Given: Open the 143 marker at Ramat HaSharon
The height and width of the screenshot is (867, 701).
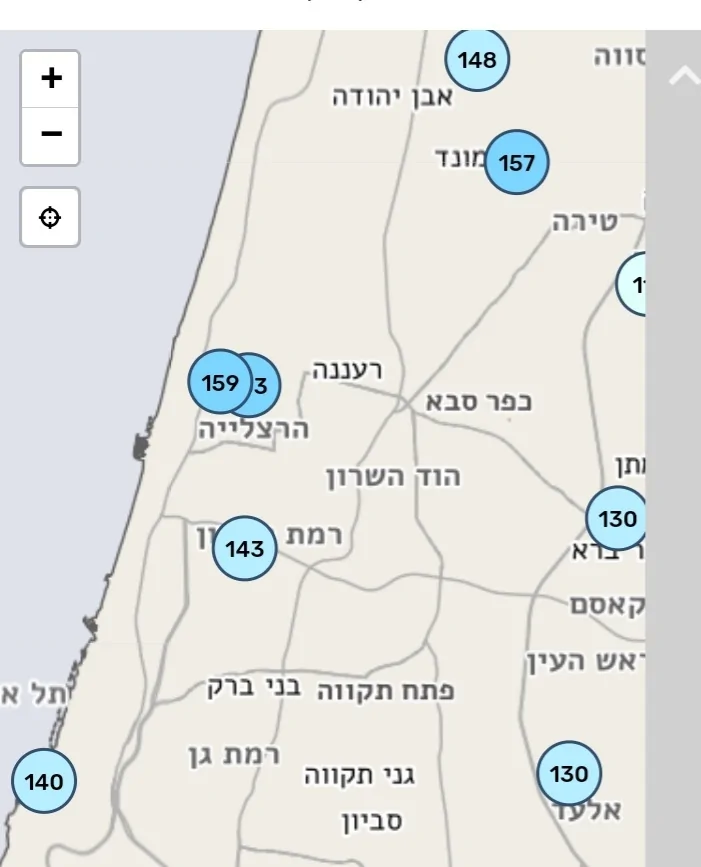Looking at the screenshot, I should click(x=245, y=549).
